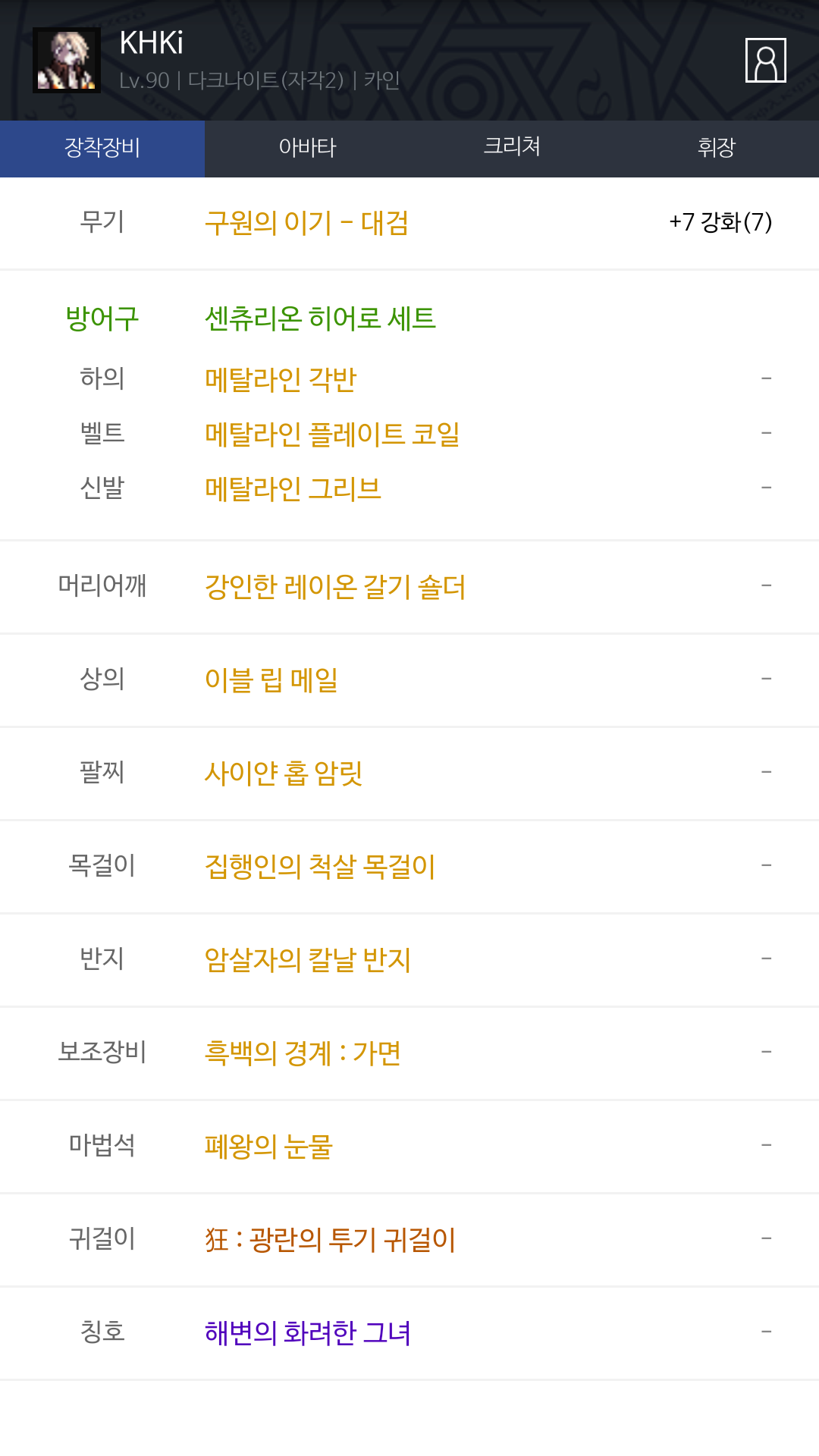Open 폐왕의 눈물 magic stone
Image resolution: width=819 pixels, height=1456 pixels.
268,1146
